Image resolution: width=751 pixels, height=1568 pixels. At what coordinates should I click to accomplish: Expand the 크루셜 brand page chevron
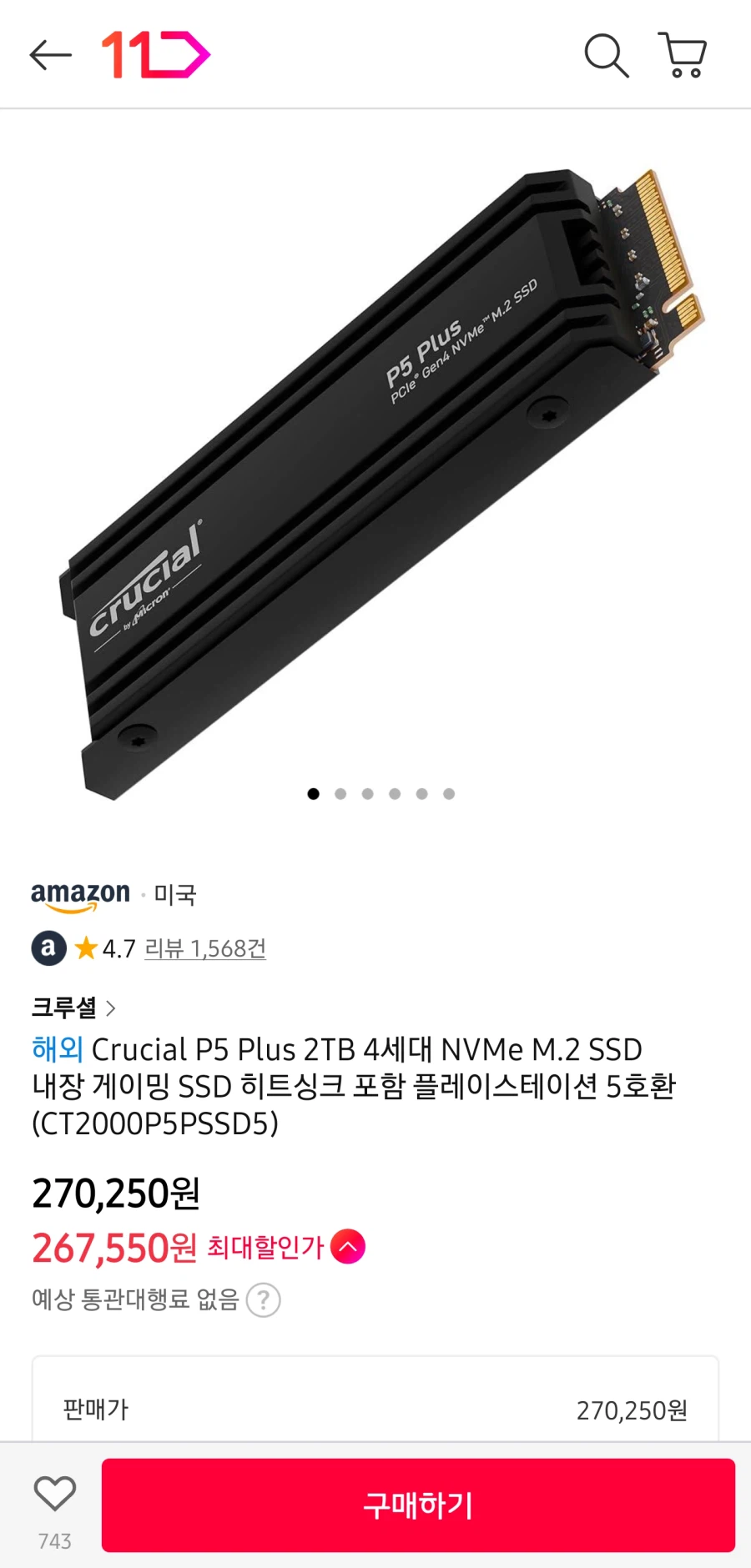pos(113,1007)
